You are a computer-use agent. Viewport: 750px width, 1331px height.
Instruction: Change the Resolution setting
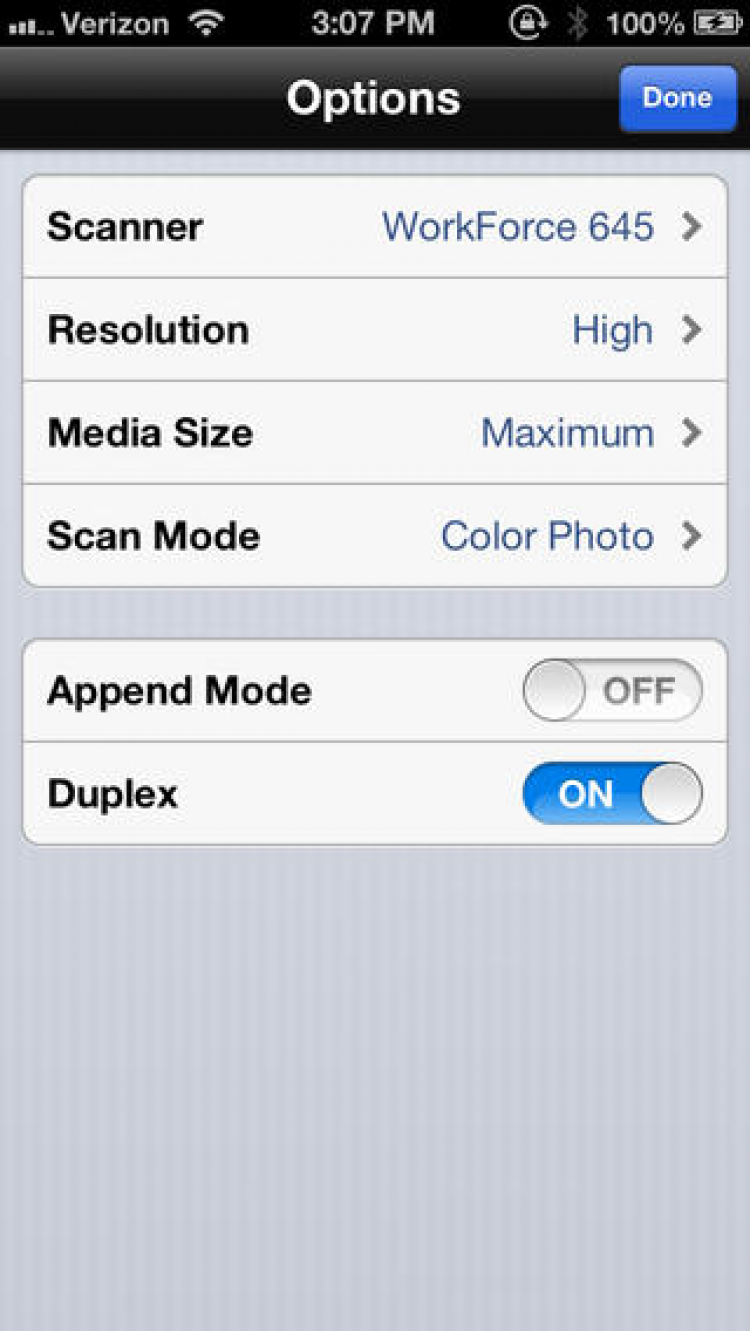tap(375, 330)
